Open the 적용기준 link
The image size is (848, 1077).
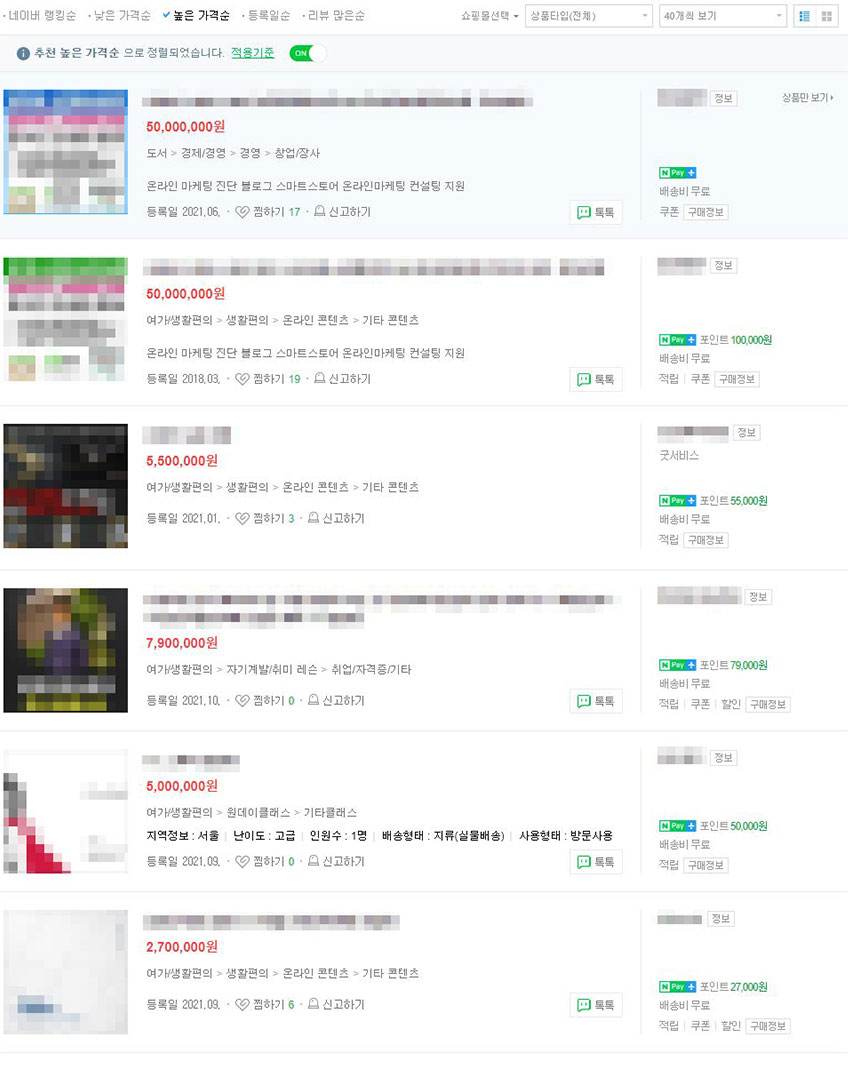pyautogui.click(x=252, y=53)
